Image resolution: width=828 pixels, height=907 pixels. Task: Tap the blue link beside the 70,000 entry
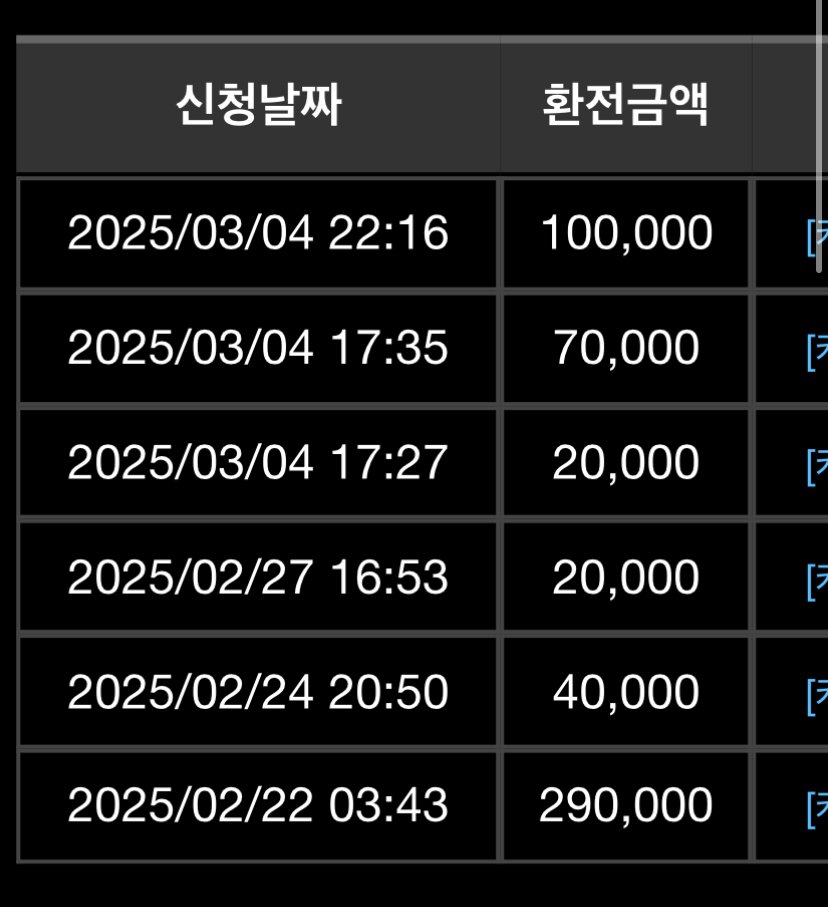(816, 349)
